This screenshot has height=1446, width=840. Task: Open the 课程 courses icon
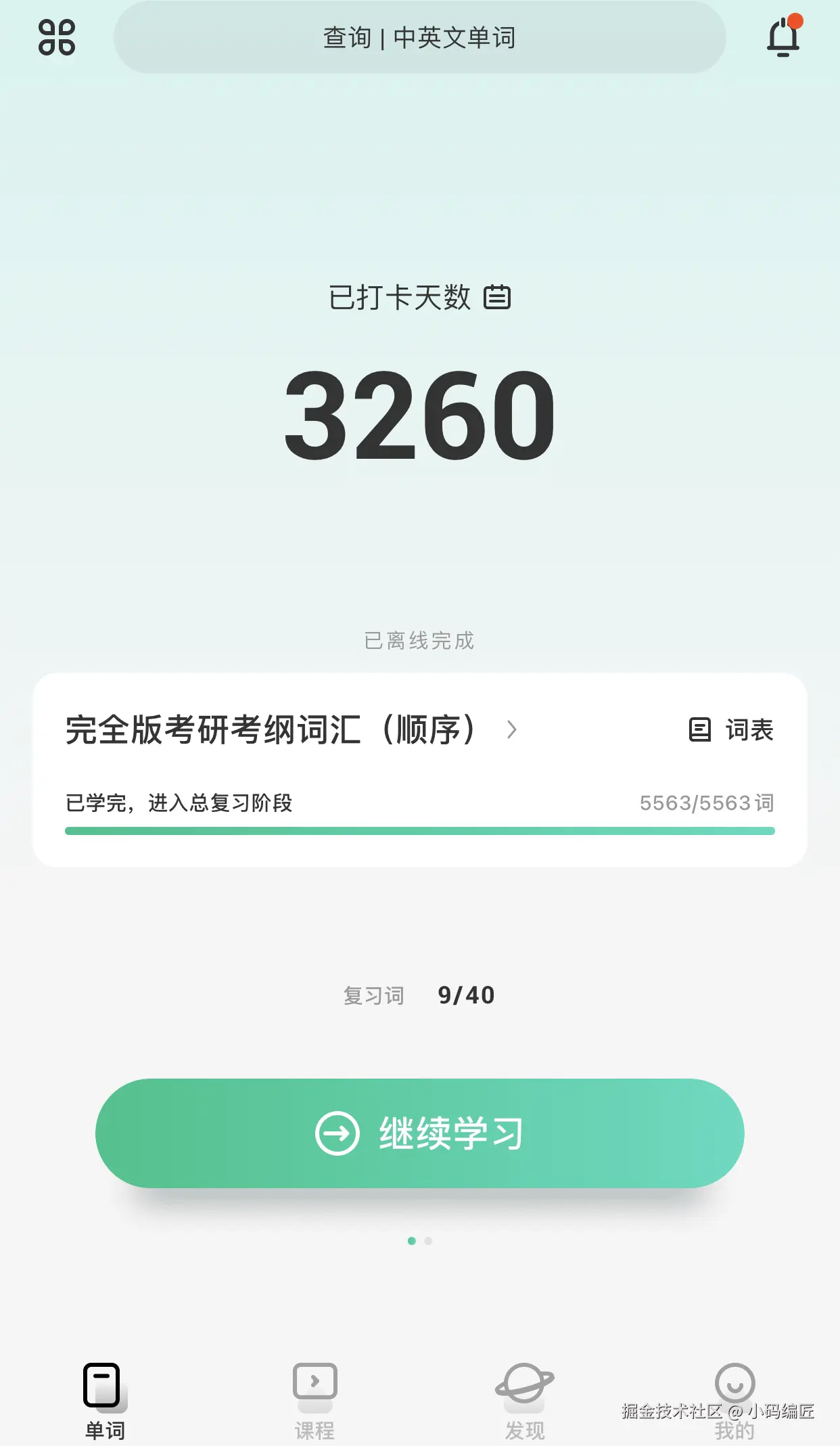point(314,1382)
